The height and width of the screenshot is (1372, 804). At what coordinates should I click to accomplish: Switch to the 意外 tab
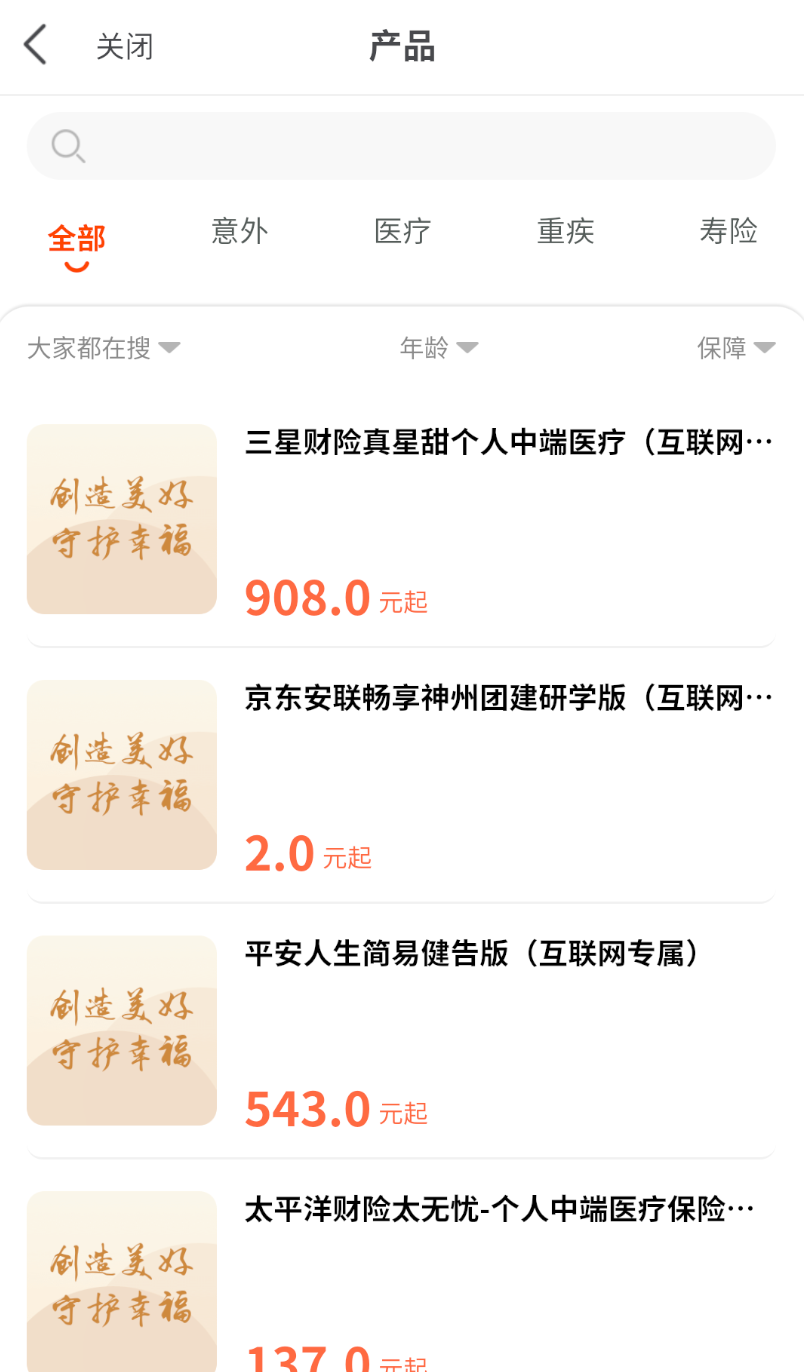tap(240, 232)
